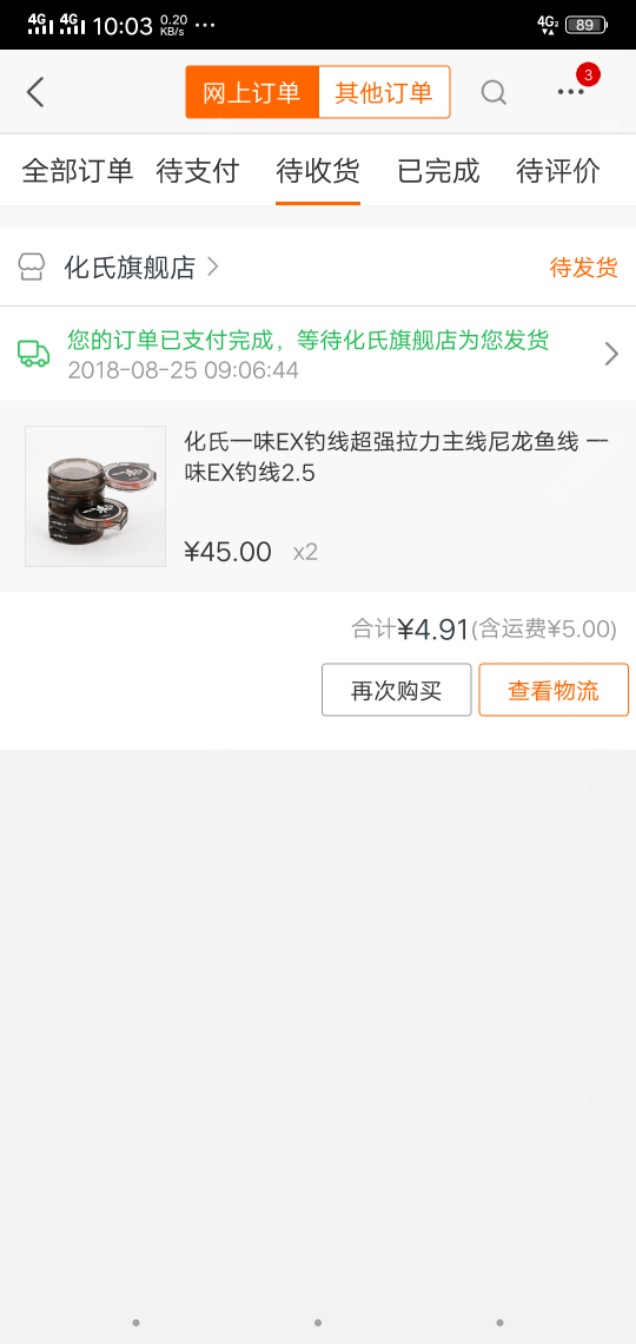Open the order payment status details row

click(318, 354)
